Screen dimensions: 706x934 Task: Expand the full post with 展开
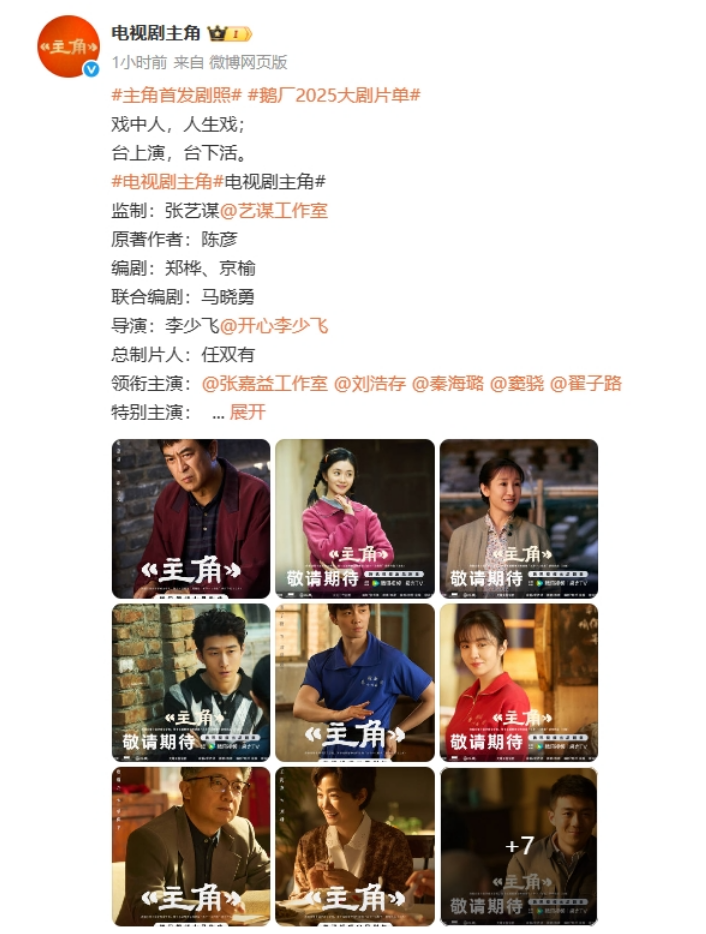coord(248,412)
